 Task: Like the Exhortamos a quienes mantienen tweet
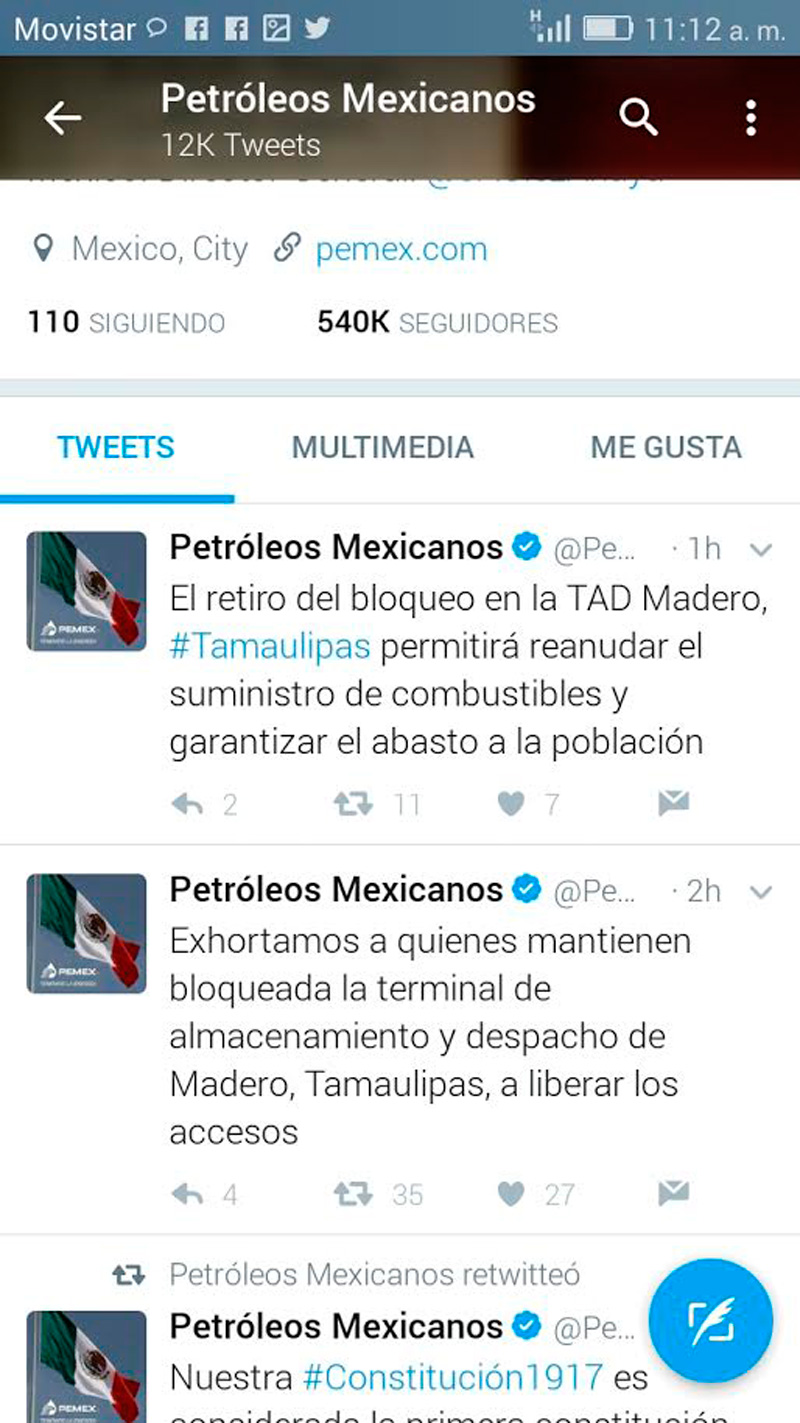(x=511, y=1193)
